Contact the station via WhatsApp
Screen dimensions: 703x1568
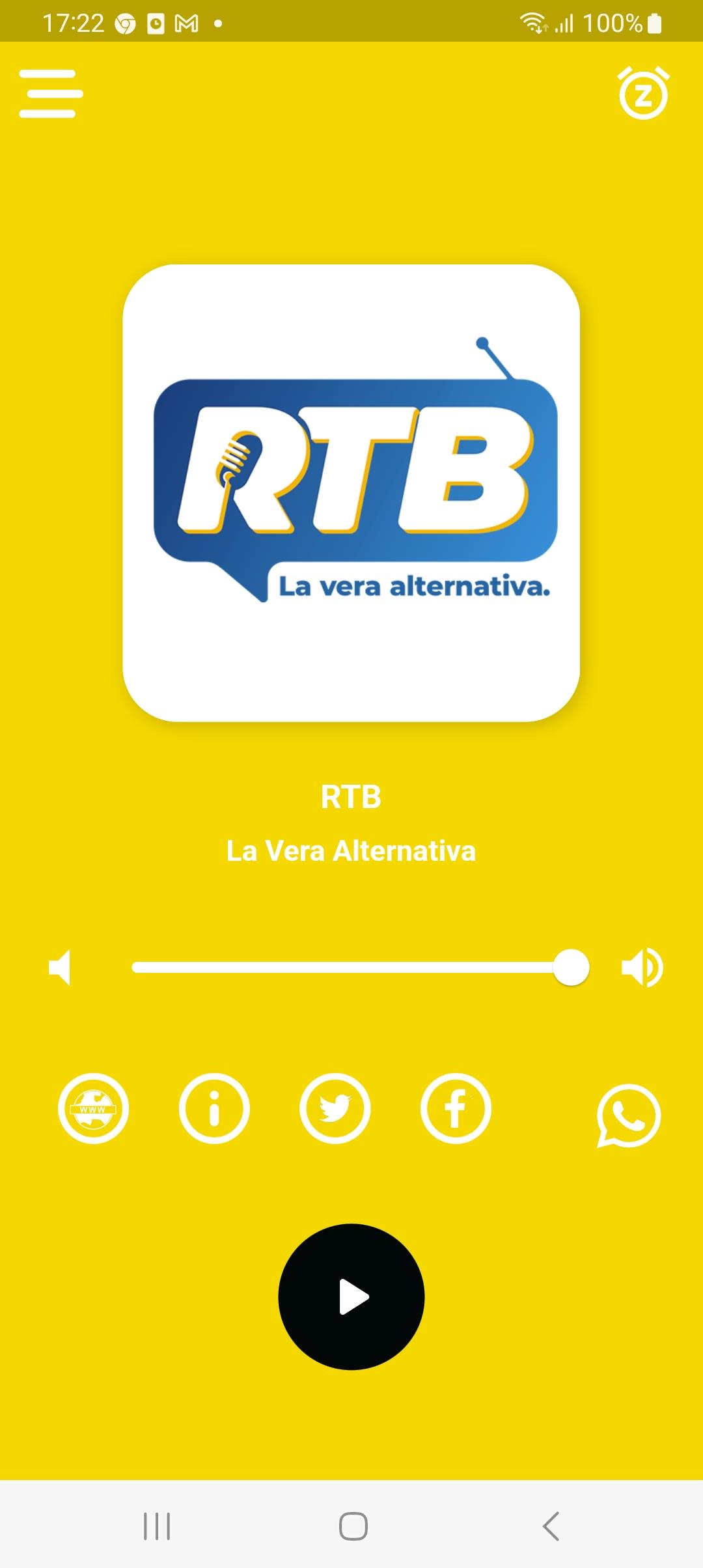click(x=628, y=1115)
